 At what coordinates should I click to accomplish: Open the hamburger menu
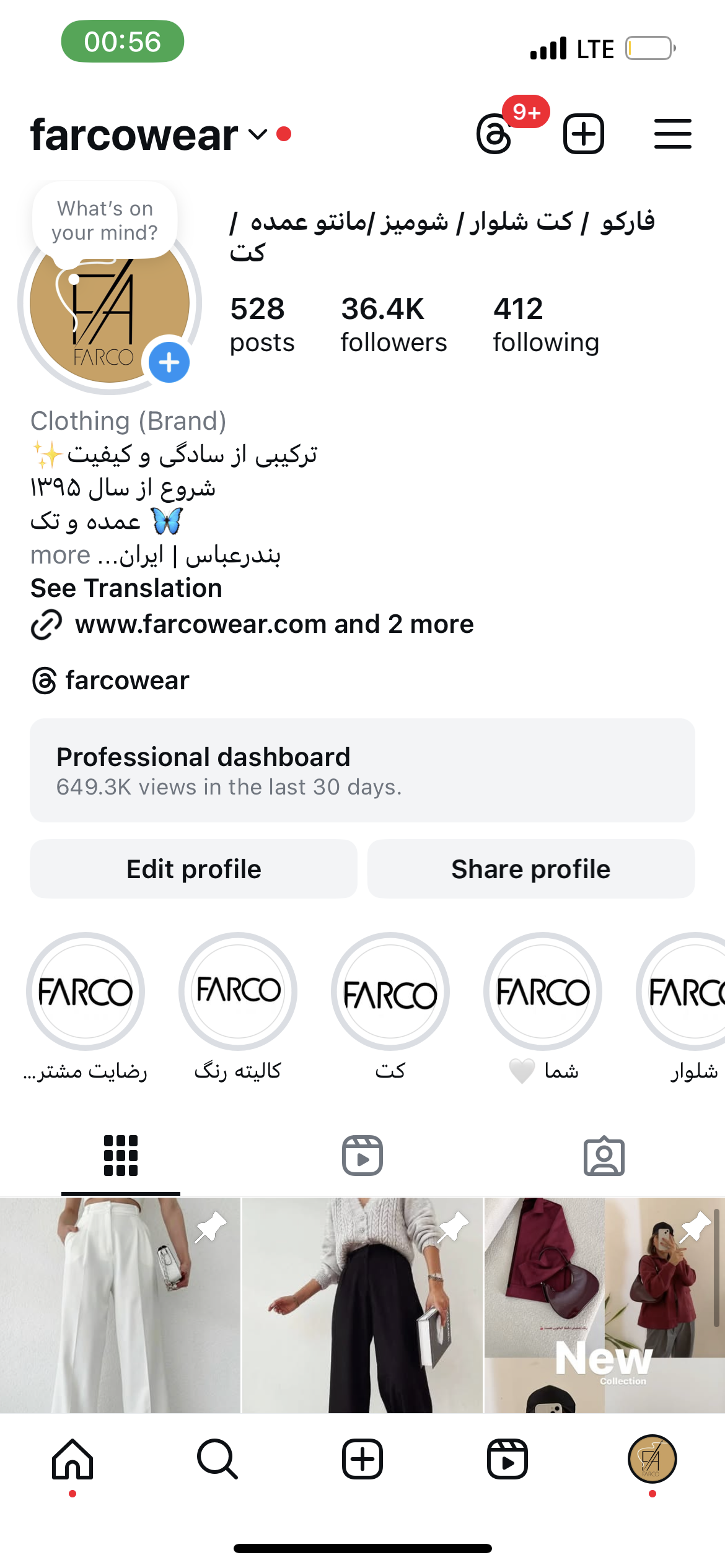(672, 134)
